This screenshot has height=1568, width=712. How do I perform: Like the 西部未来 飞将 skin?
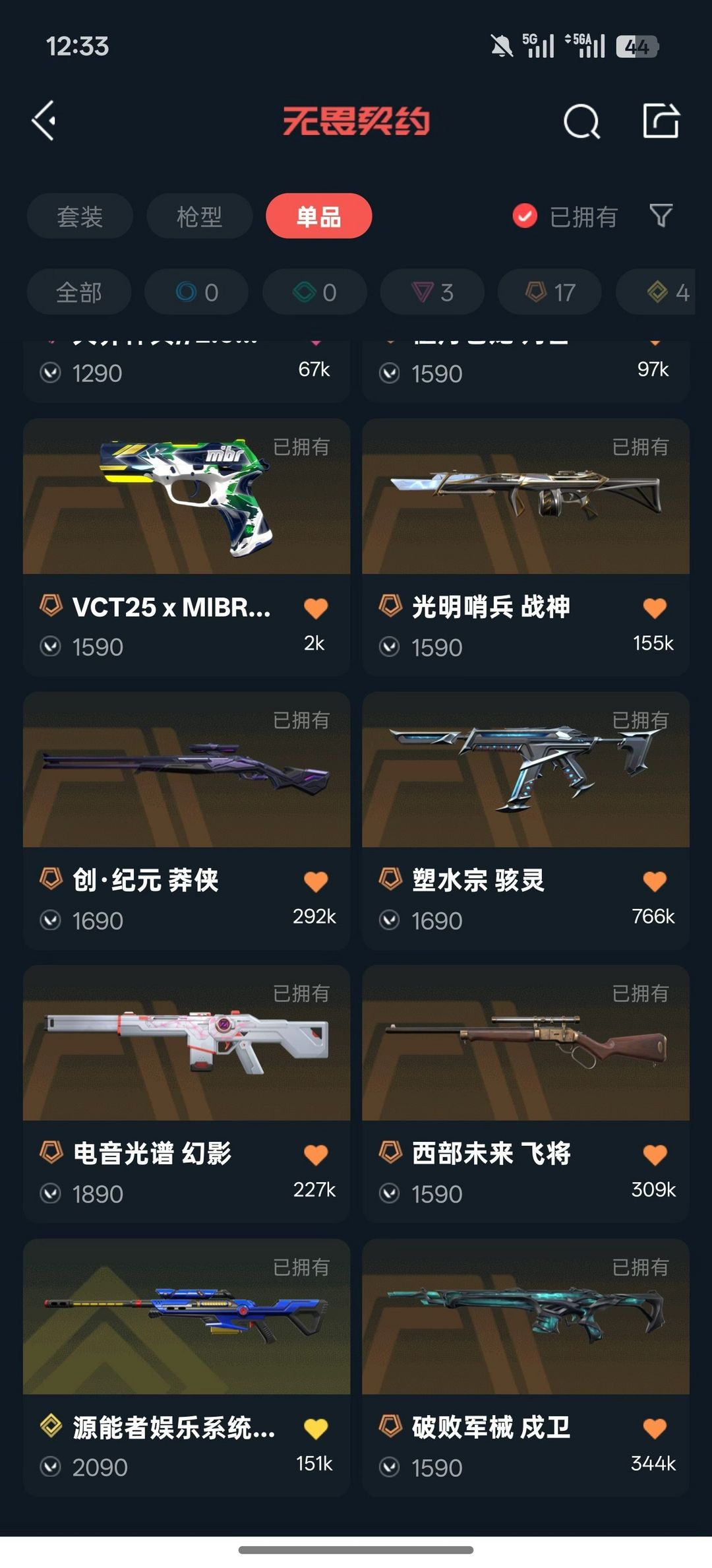(654, 1155)
